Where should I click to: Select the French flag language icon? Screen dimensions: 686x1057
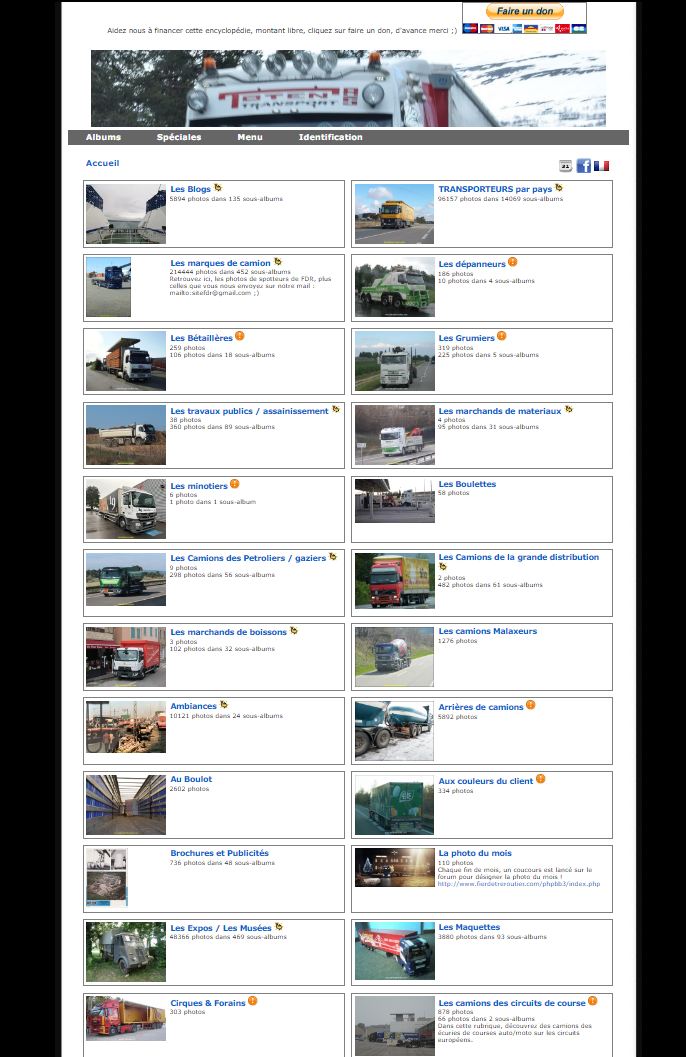pyautogui.click(x=601, y=166)
